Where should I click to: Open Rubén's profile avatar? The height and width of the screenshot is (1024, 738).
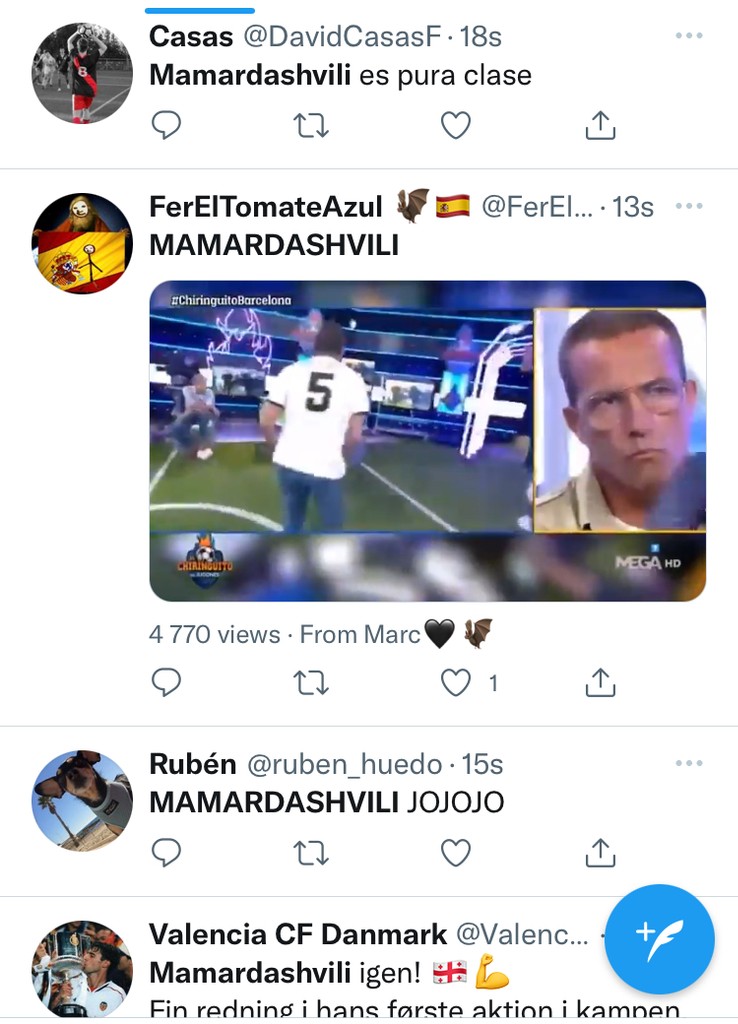click(82, 800)
